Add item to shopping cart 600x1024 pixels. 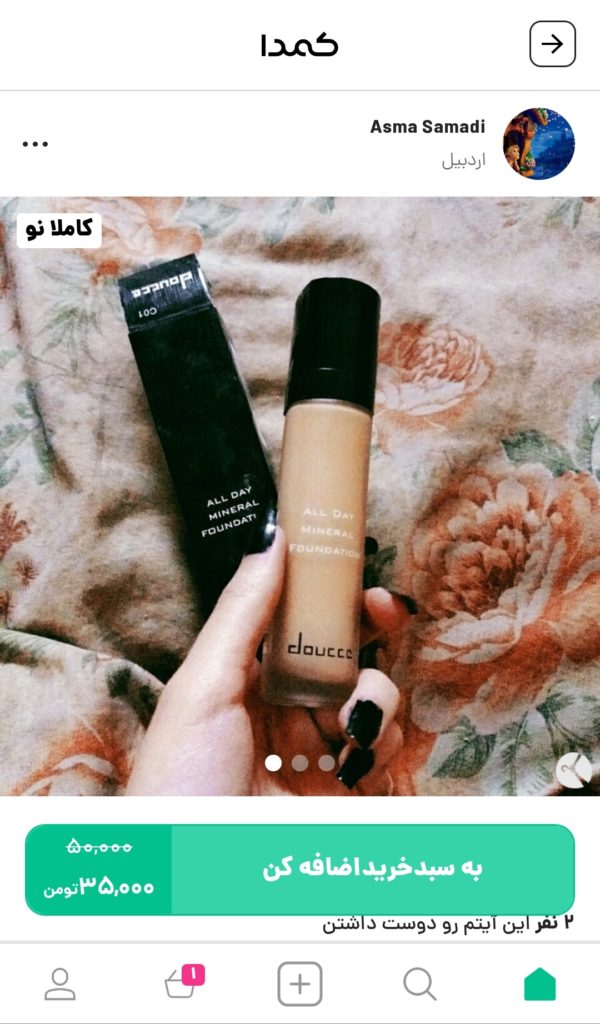pyautogui.click(x=372, y=869)
